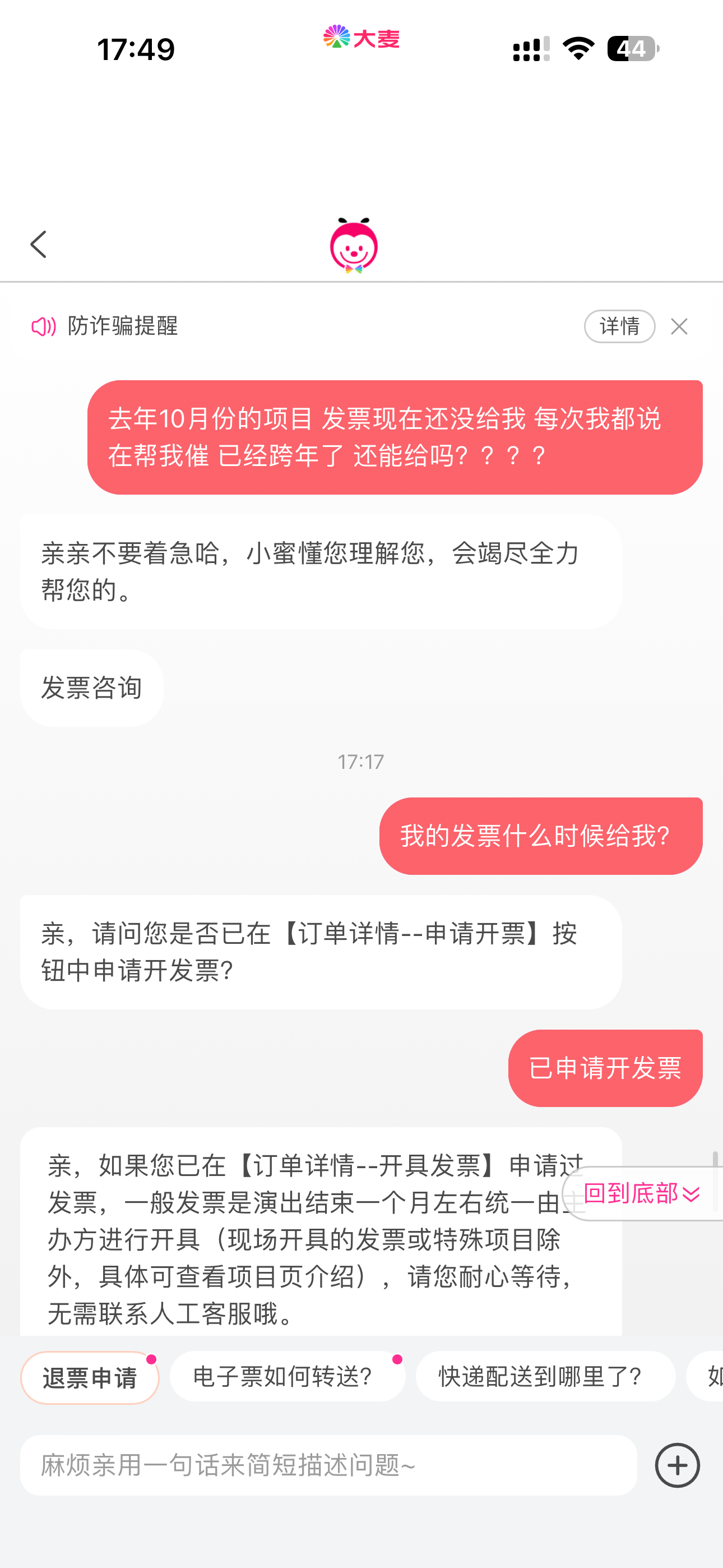Image resolution: width=723 pixels, height=1568 pixels.
Task: Ask 电子票如何转送？ via the chip
Action: pos(286,1377)
